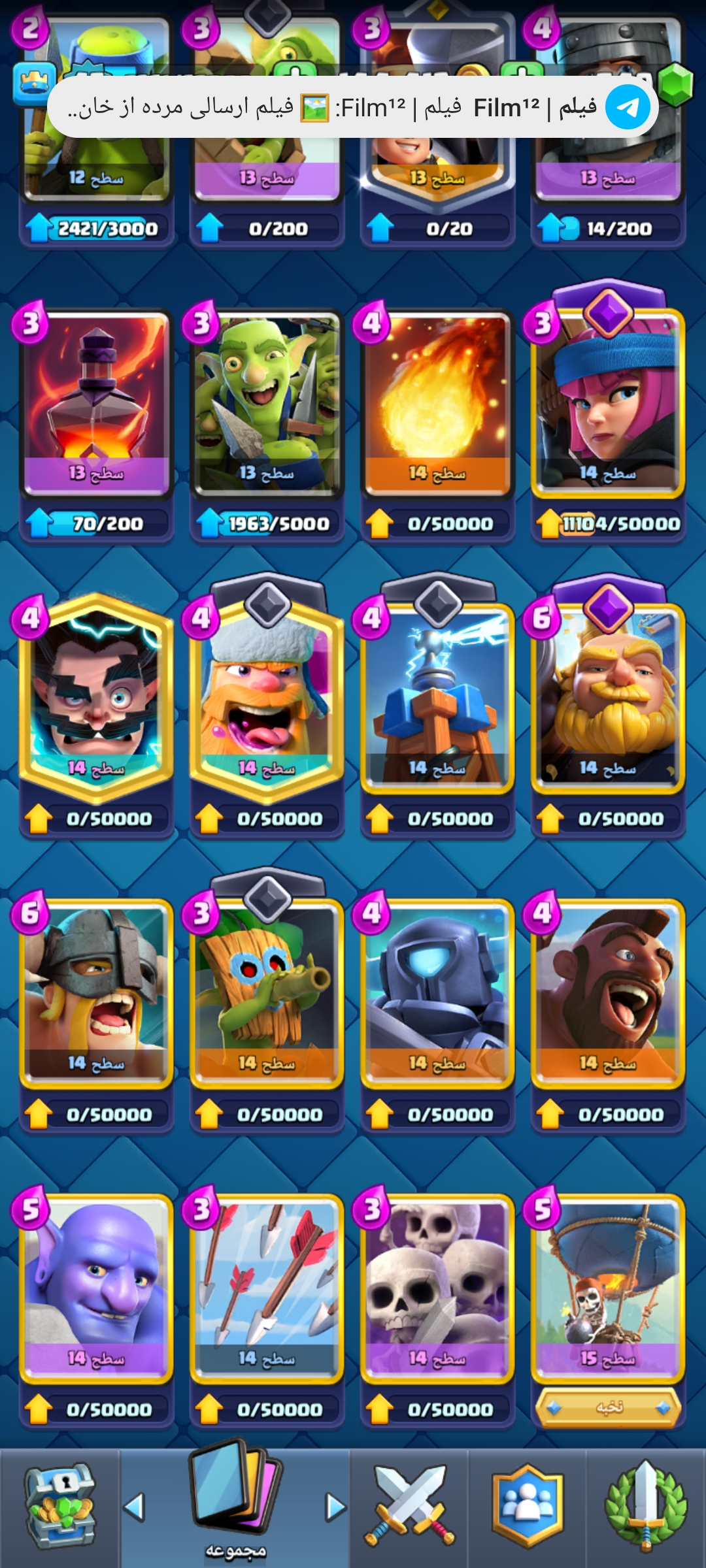Select the Electro Wizard card
This screenshot has width=706, height=1568.
96,699
